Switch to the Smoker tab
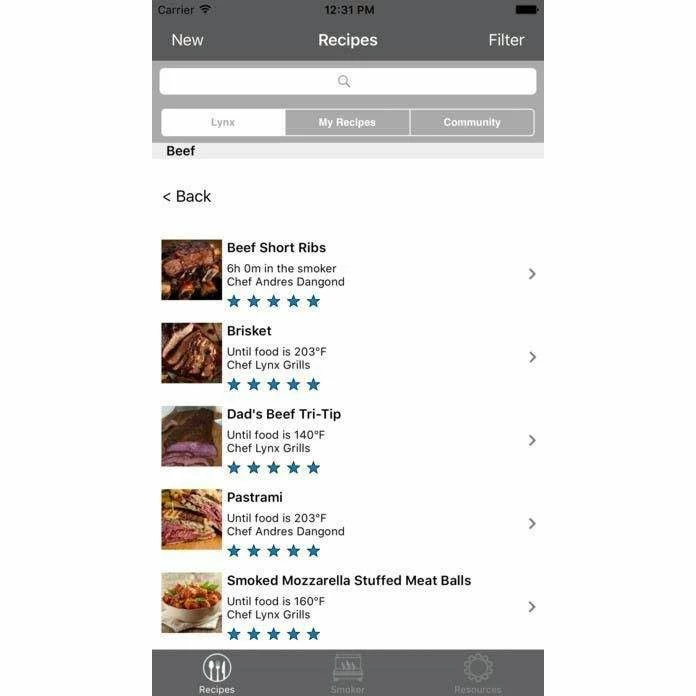Viewport: 696px width, 696px height. click(347, 673)
